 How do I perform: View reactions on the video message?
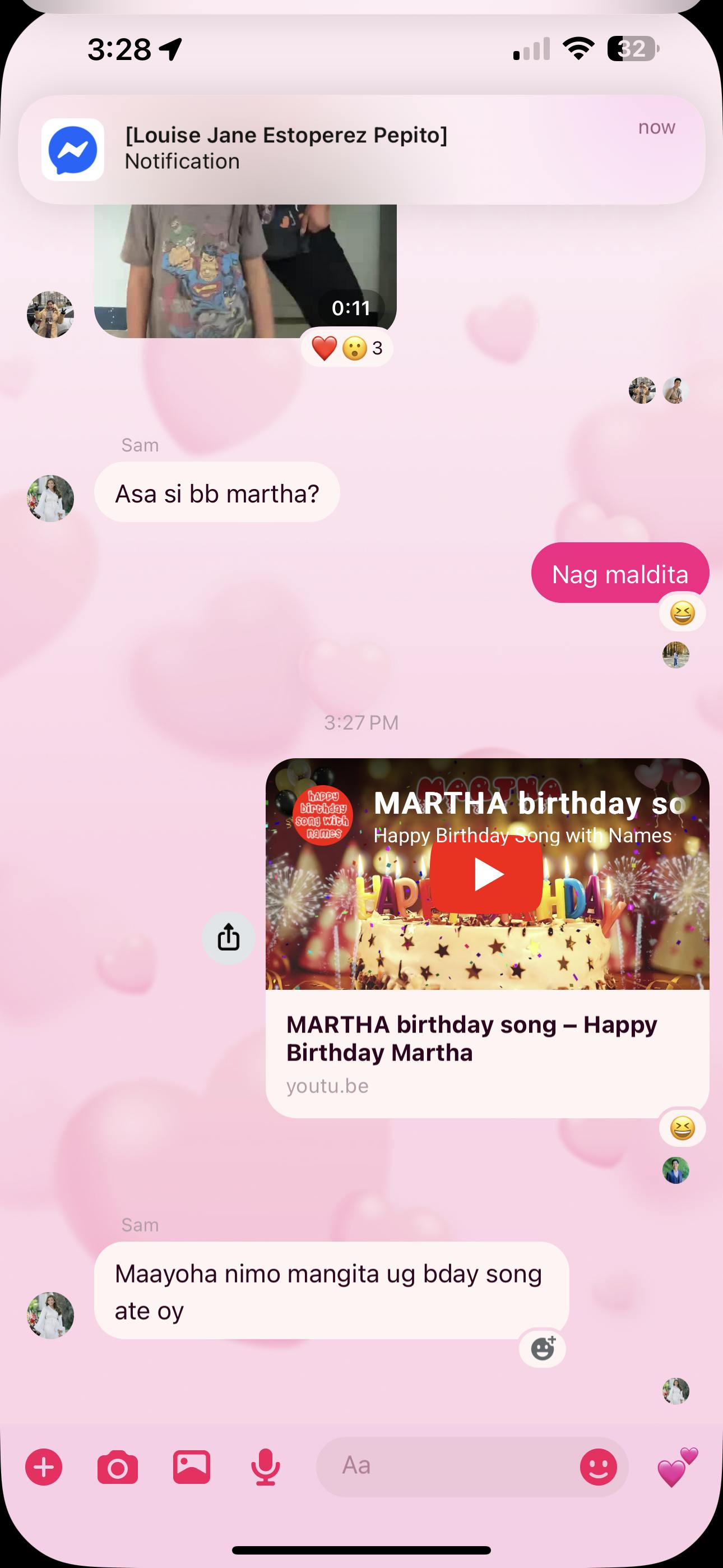pyautogui.click(x=346, y=348)
